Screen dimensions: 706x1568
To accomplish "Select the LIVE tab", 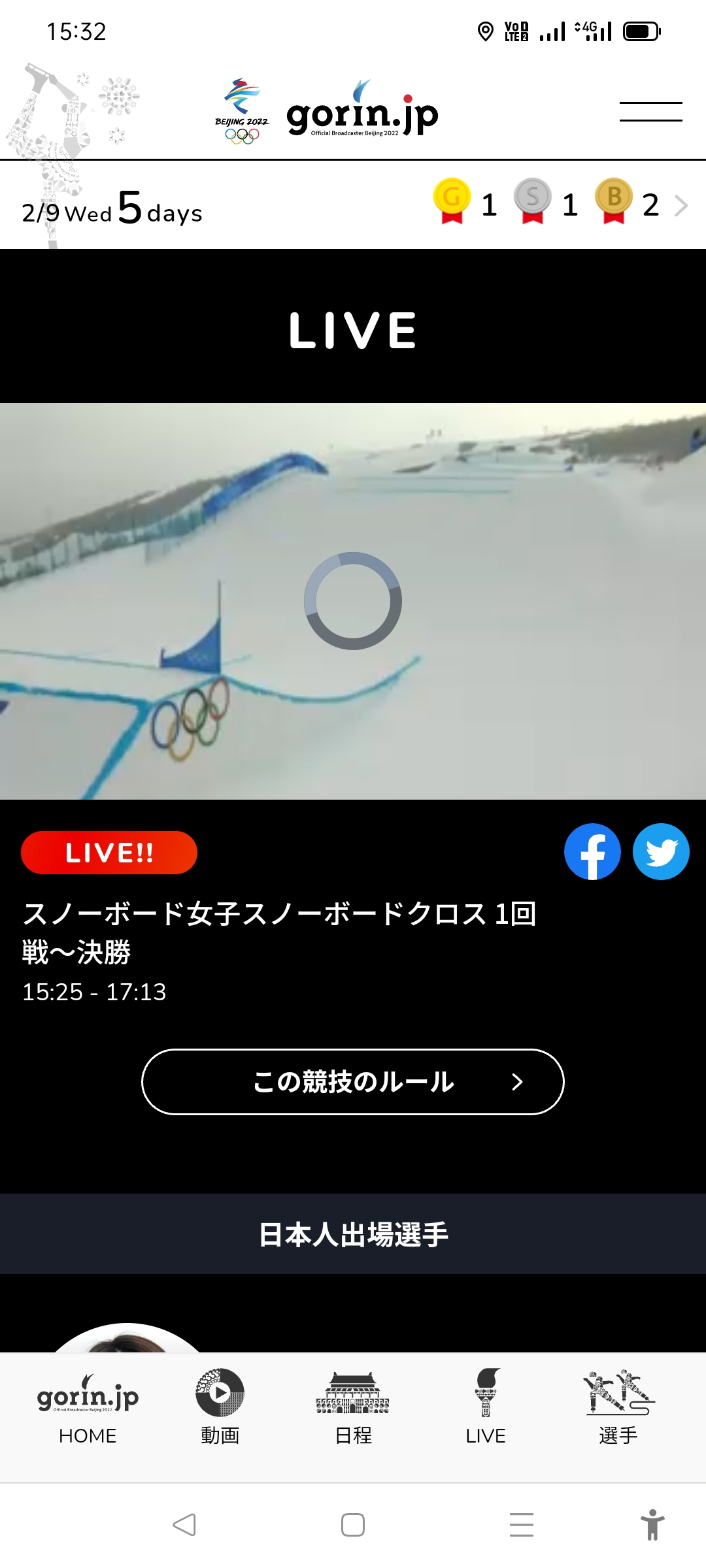I will (x=486, y=1407).
